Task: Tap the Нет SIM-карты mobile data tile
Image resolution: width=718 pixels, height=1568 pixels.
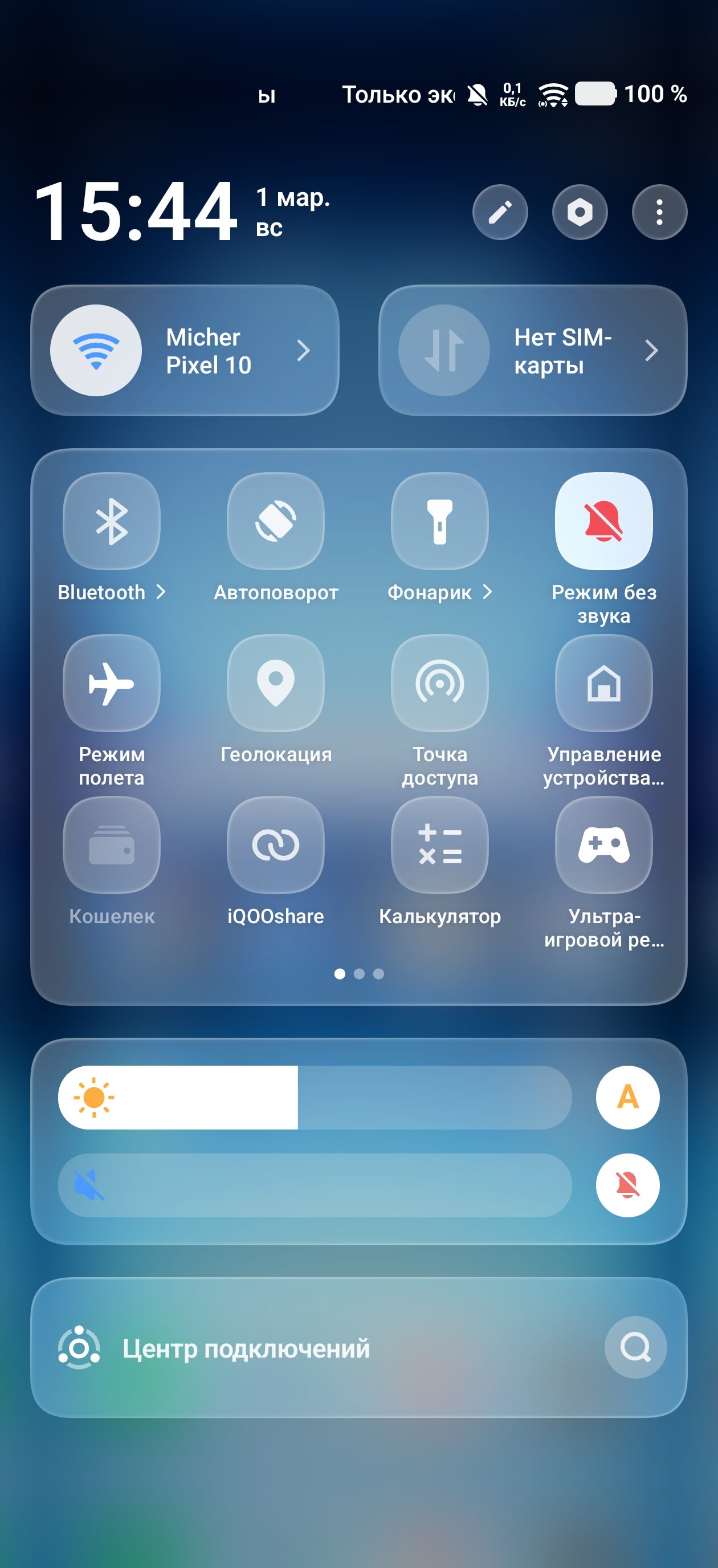Action: pos(444,351)
